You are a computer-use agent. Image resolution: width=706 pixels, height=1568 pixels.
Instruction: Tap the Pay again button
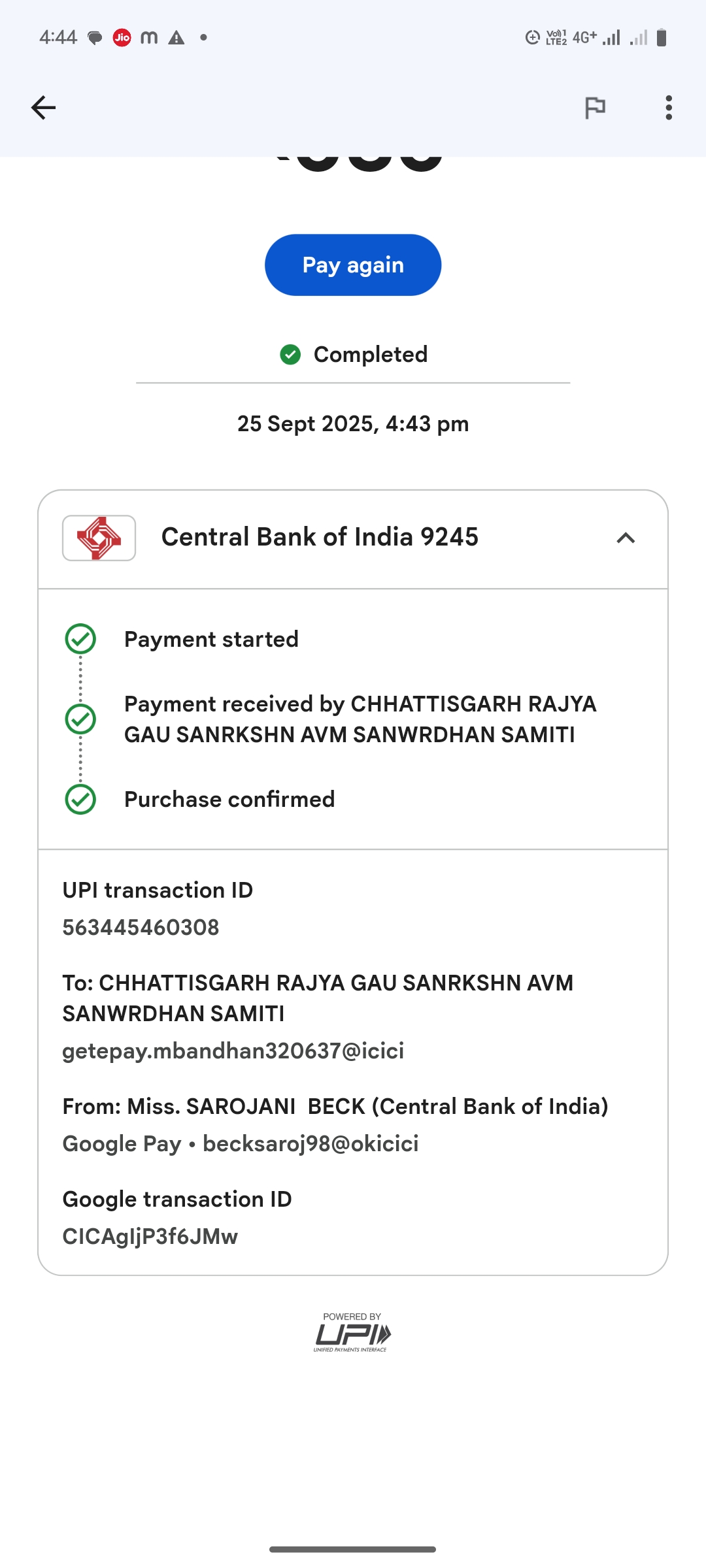(353, 265)
